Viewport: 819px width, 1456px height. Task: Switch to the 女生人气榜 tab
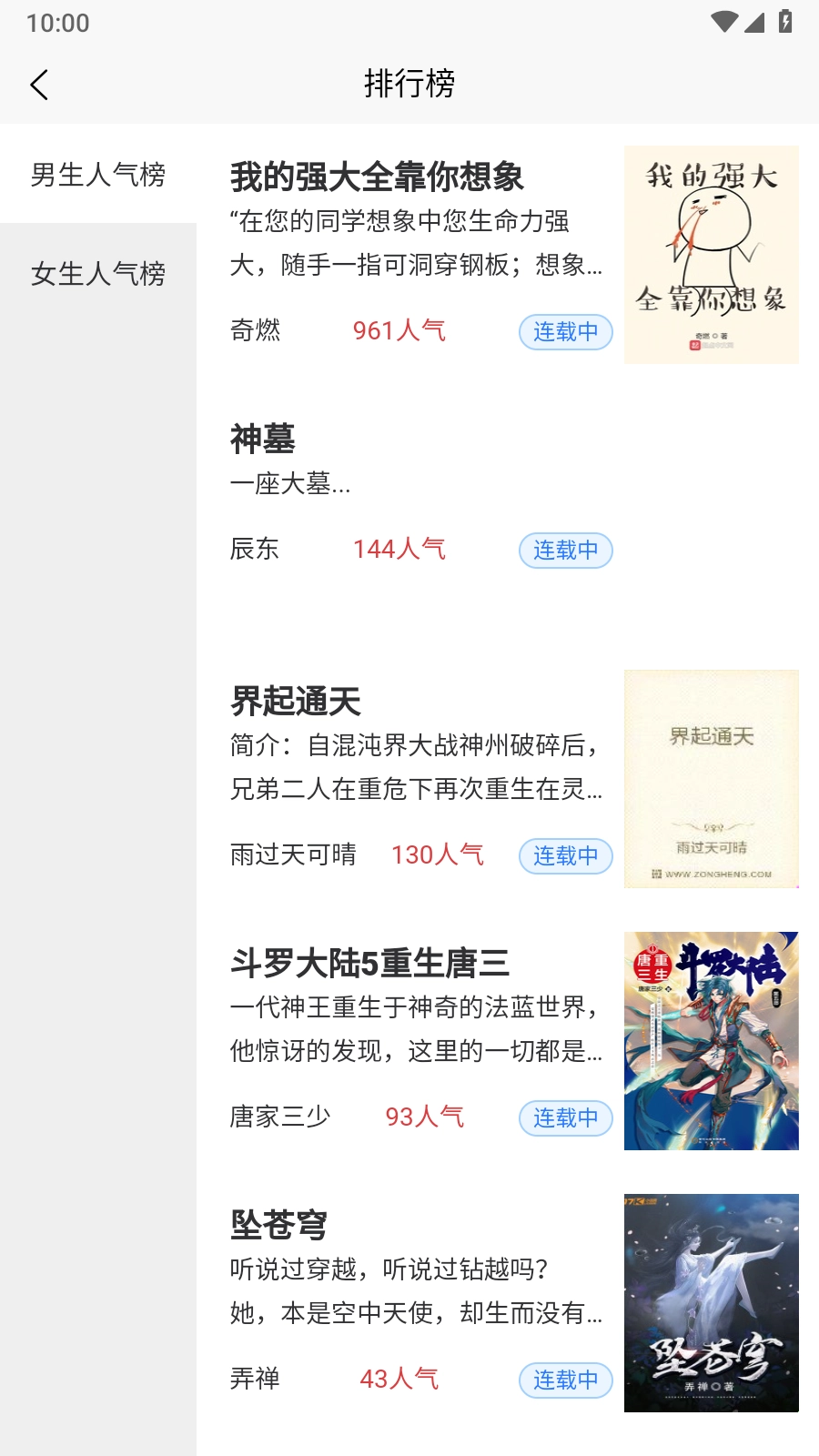pos(98,273)
